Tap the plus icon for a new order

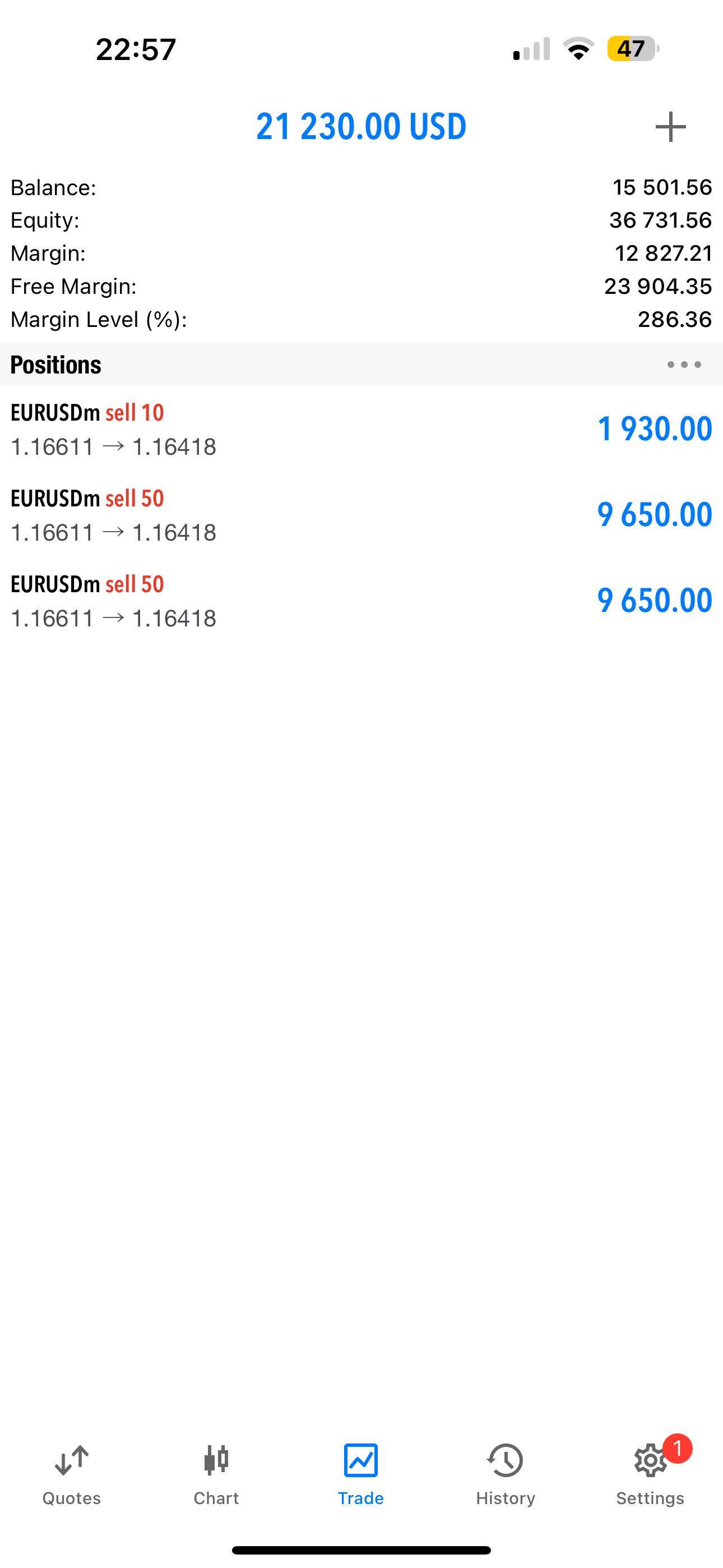tap(670, 127)
